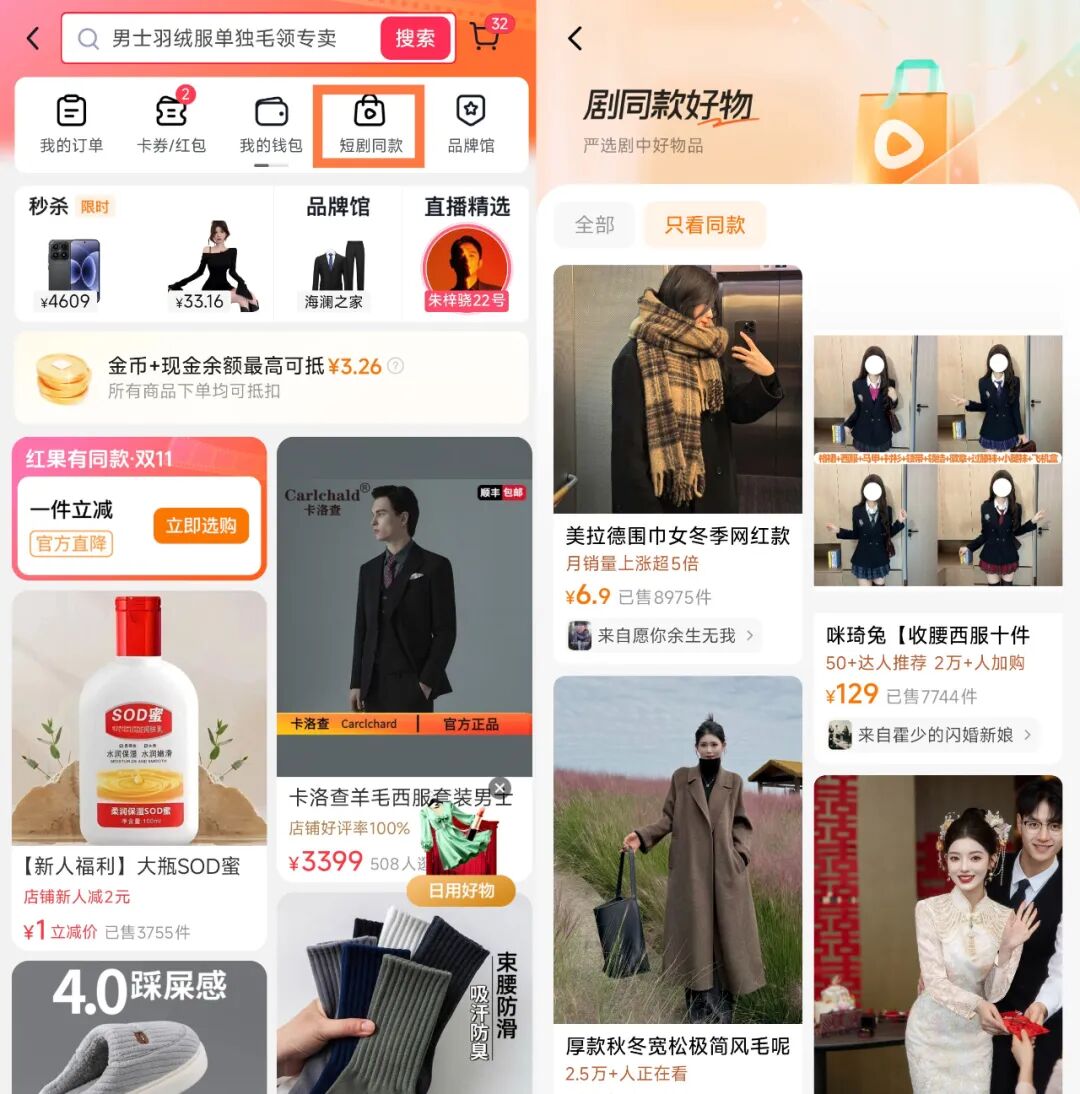This screenshot has width=1080, height=1094.
Task: Open the shopping cart with 32 badge
Action: [x=486, y=37]
